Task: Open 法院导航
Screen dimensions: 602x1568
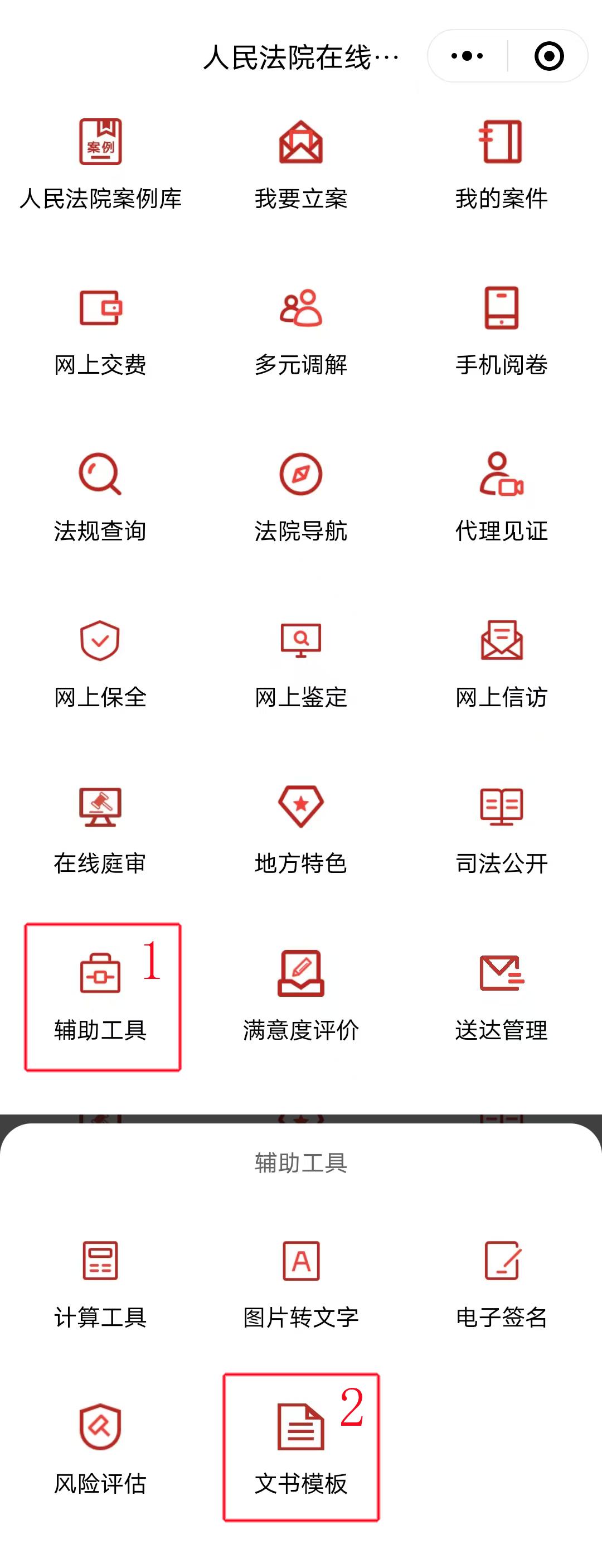Action: 301,496
